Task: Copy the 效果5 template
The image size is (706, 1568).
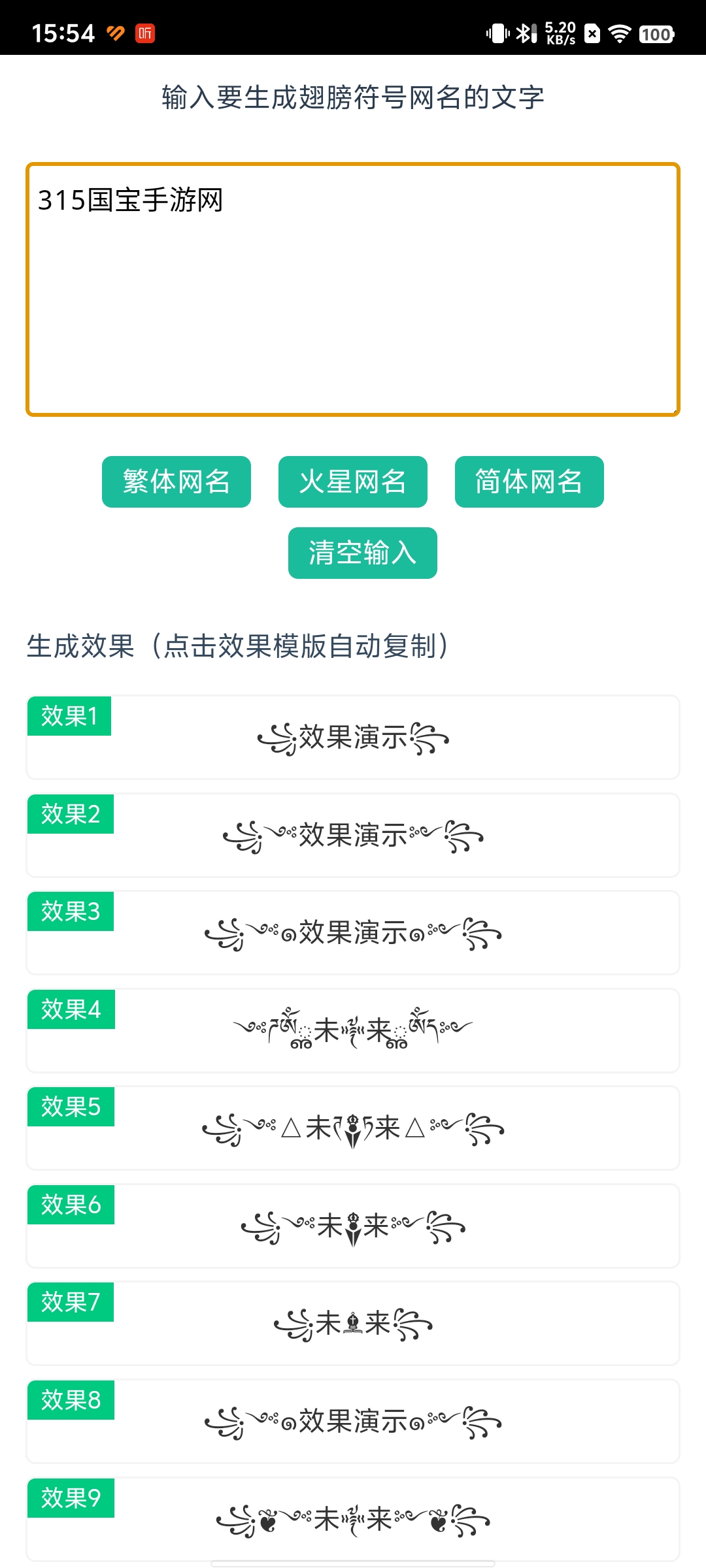Action: coord(353,1129)
